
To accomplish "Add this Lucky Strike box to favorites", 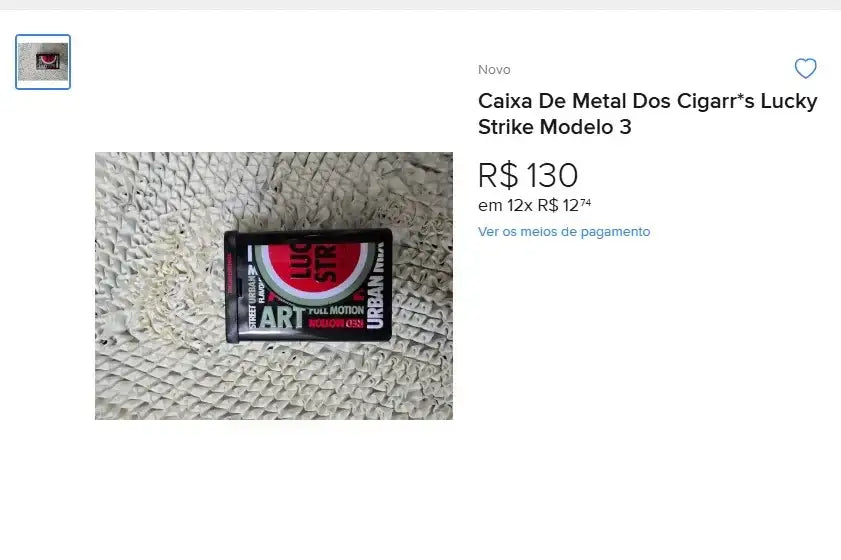I will [805, 69].
